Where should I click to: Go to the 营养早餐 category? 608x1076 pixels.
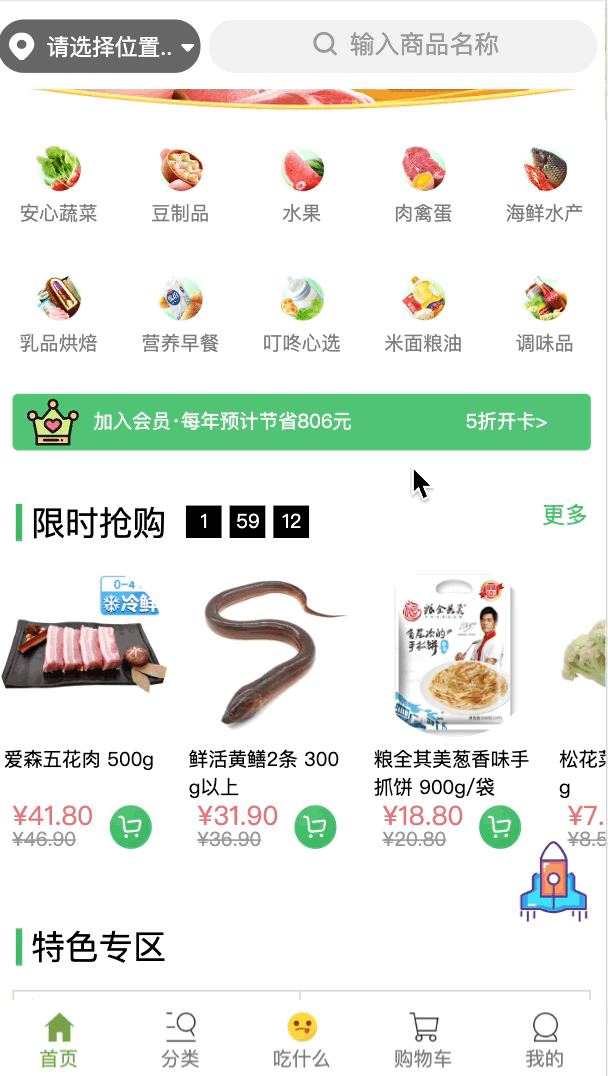[x=181, y=314]
